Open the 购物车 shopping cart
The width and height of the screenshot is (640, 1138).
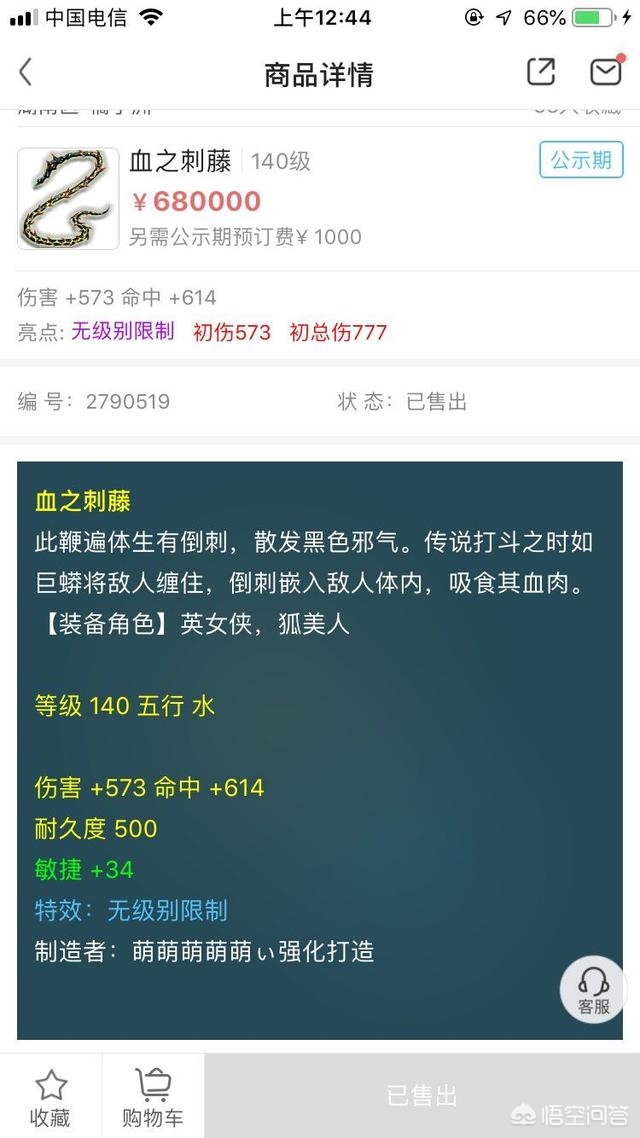(x=153, y=1097)
